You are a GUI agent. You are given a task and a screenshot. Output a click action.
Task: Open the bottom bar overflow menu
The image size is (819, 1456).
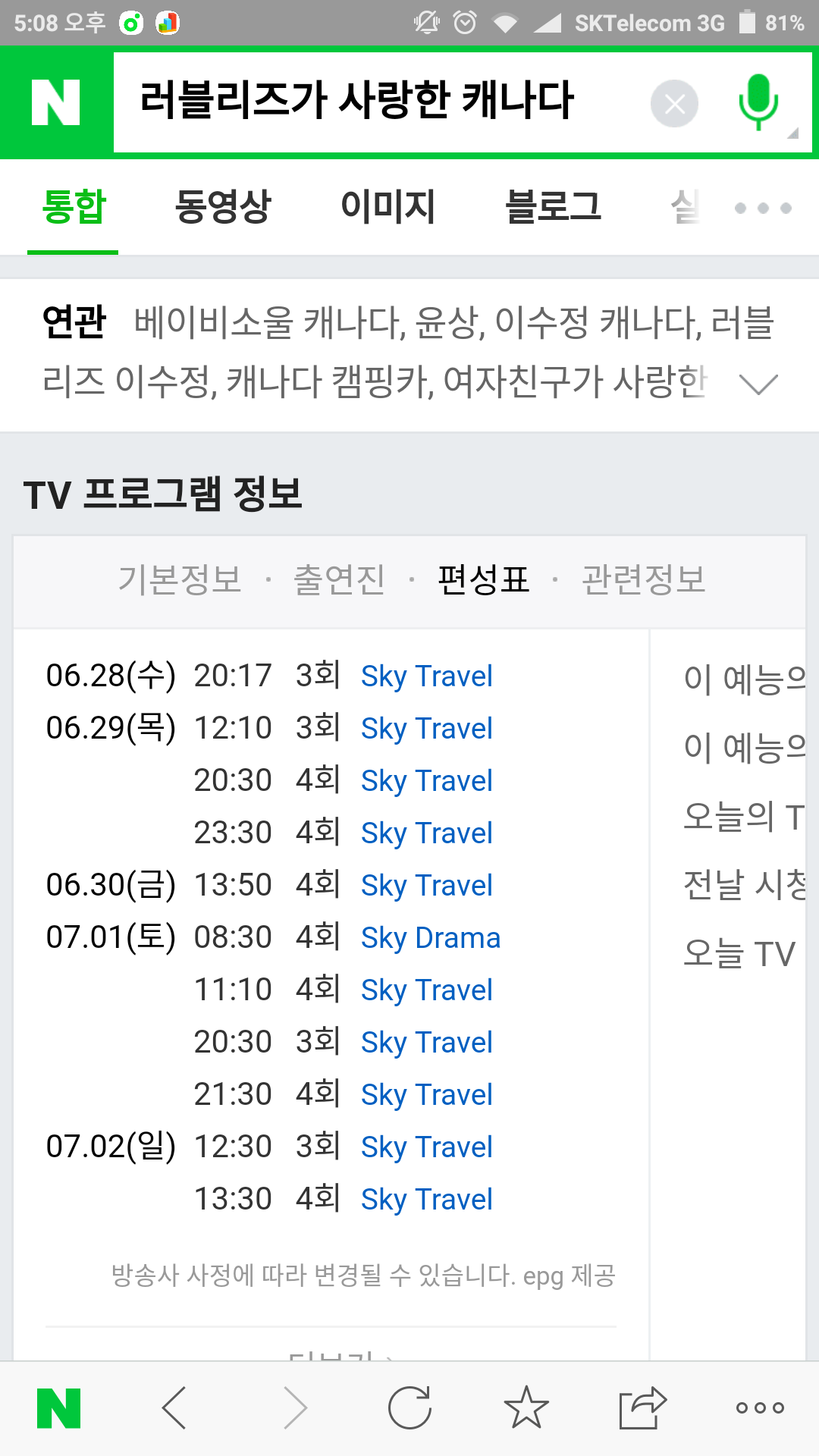[760, 1408]
